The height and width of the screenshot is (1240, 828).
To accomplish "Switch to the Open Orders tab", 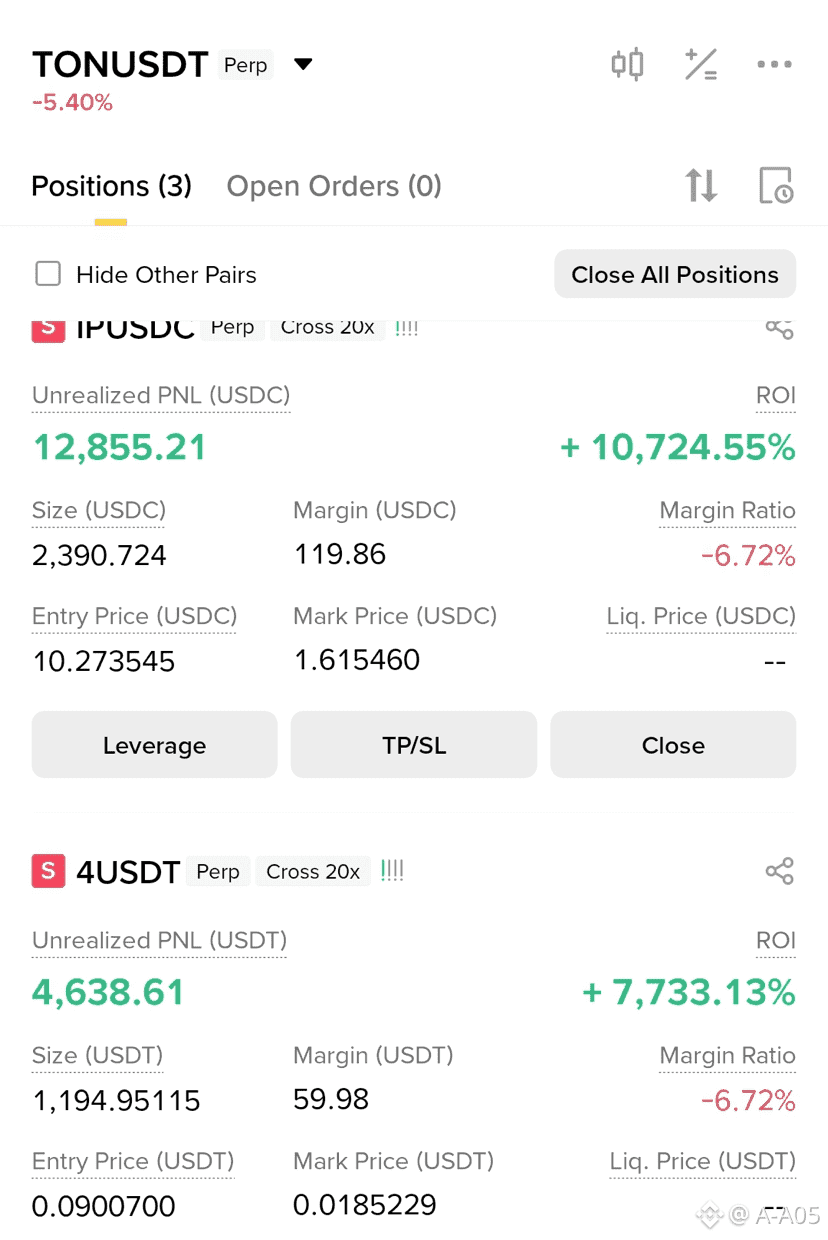I will point(333,185).
